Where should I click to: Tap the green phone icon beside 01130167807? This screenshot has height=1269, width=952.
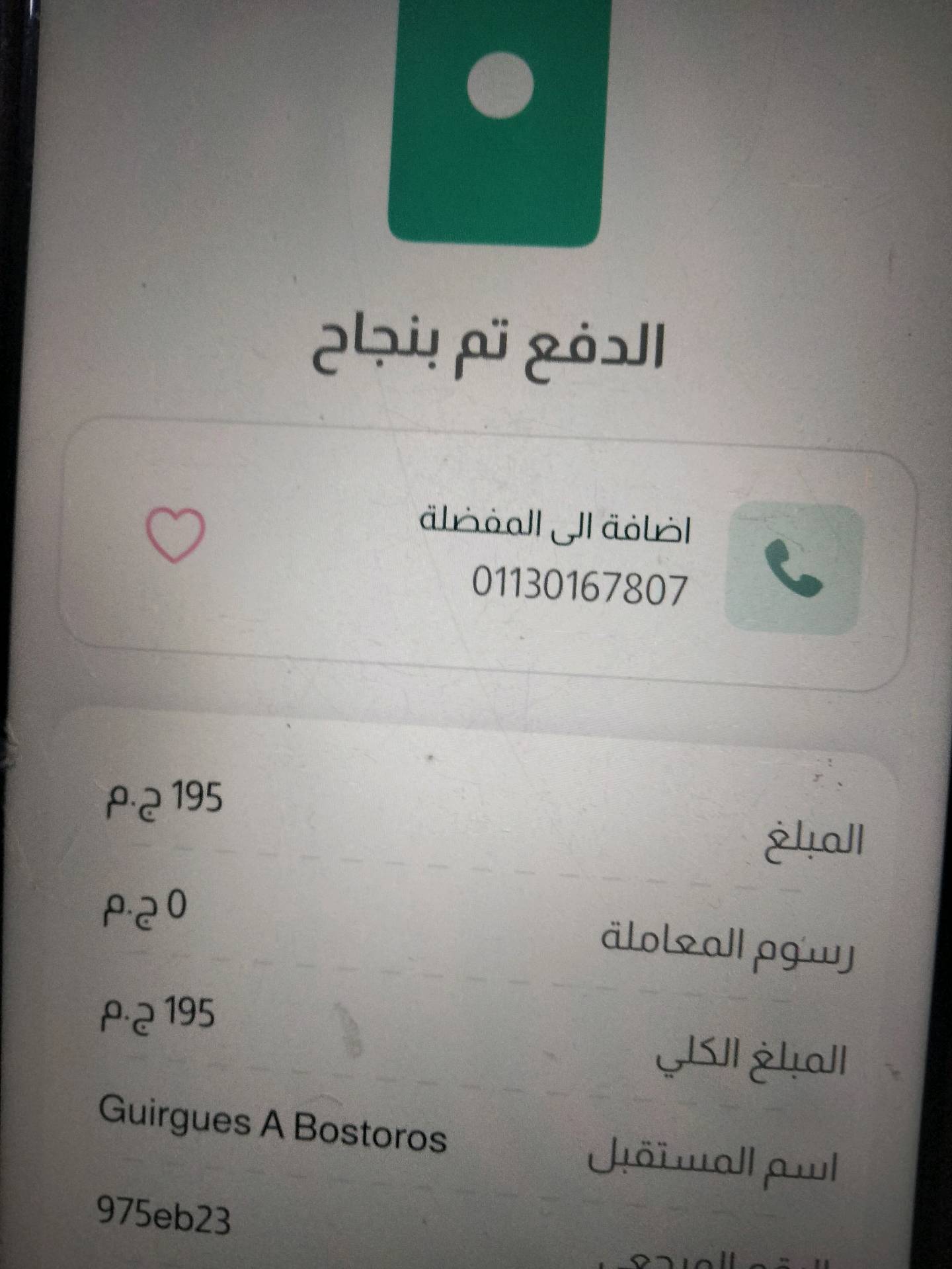click(x=793, y=569)
